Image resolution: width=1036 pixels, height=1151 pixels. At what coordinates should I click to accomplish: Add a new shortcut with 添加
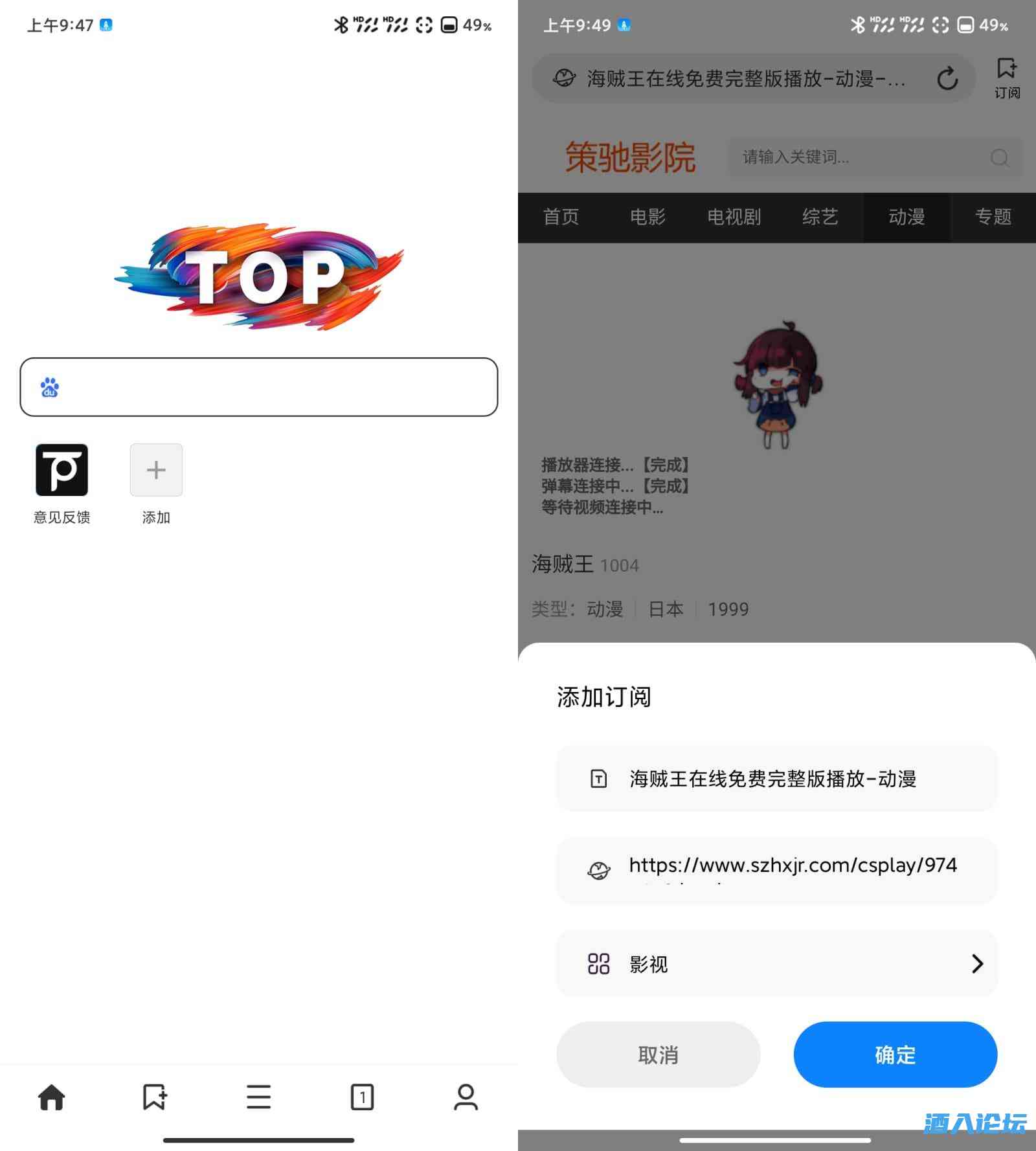coord(156,470)
